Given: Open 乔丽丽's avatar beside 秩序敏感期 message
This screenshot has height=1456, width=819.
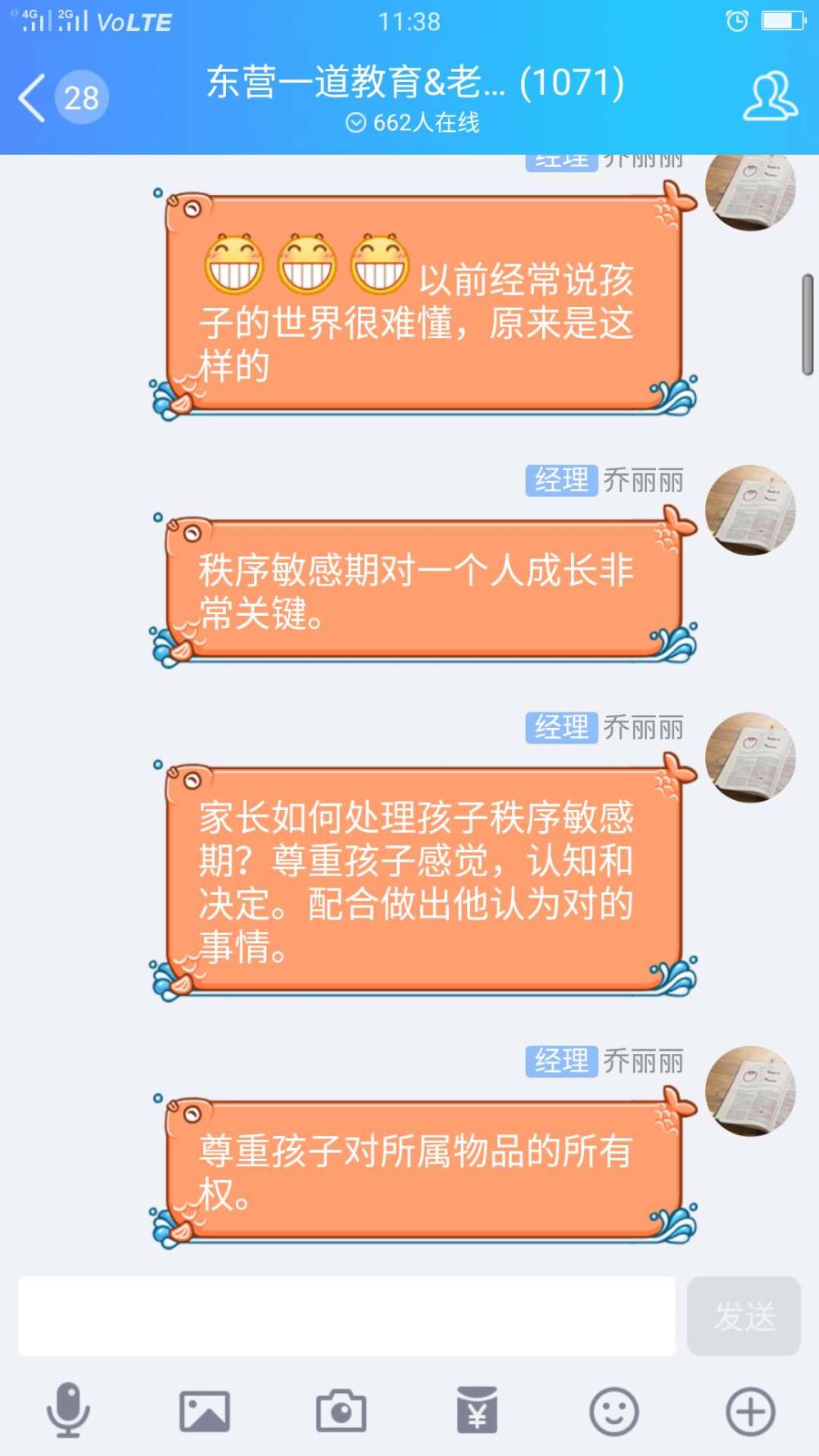Looking at the screenshot, I should coord(750,510).
